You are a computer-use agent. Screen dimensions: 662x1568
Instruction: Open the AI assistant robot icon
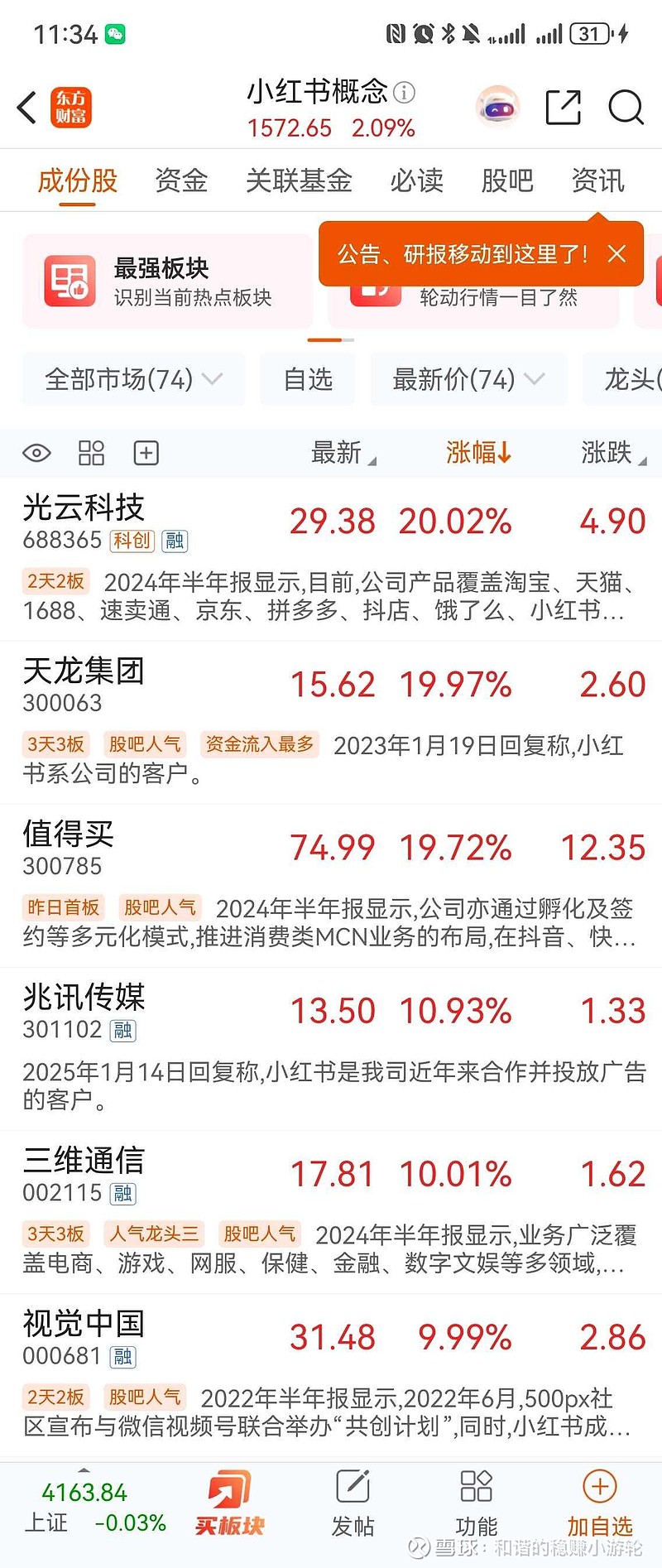tap(497, 108)
